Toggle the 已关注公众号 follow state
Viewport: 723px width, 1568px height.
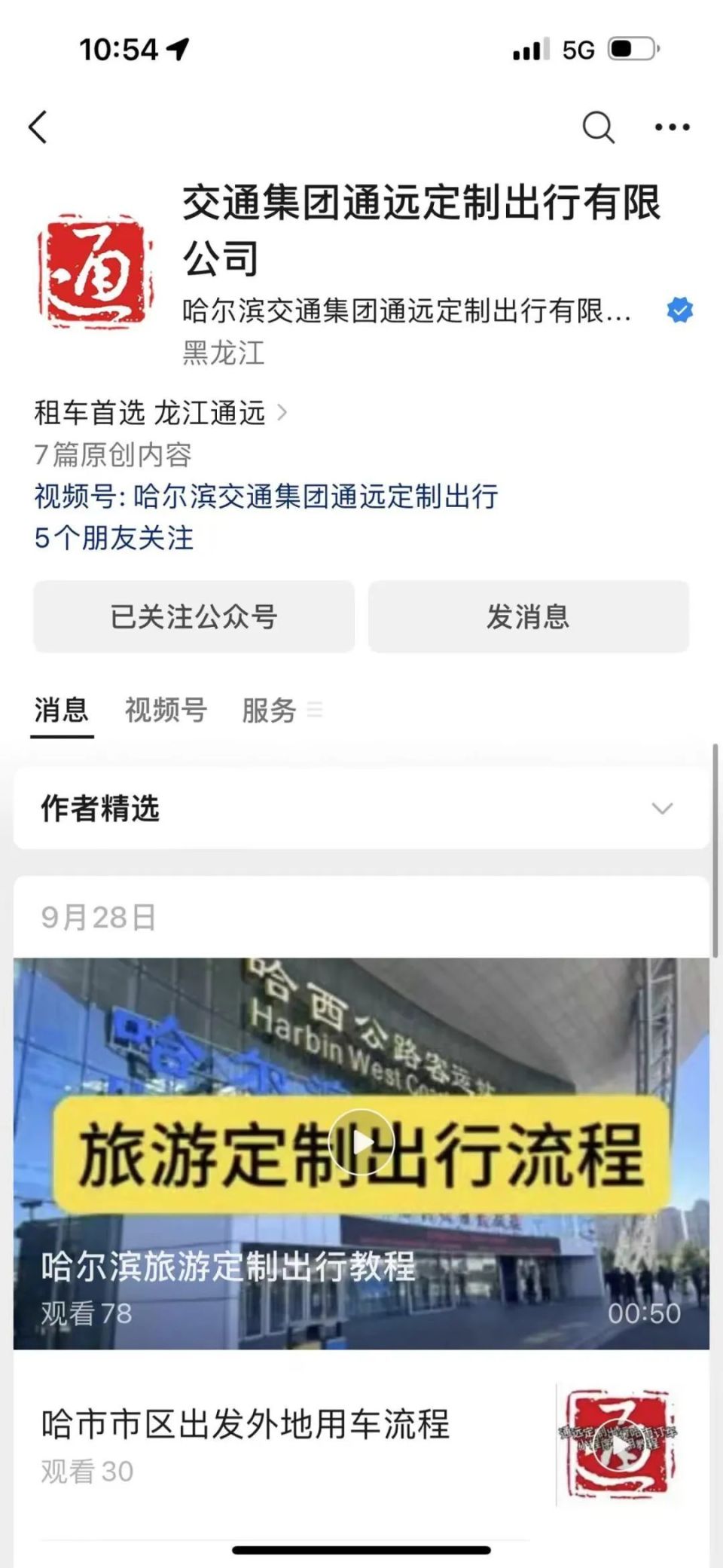point(194,617)
